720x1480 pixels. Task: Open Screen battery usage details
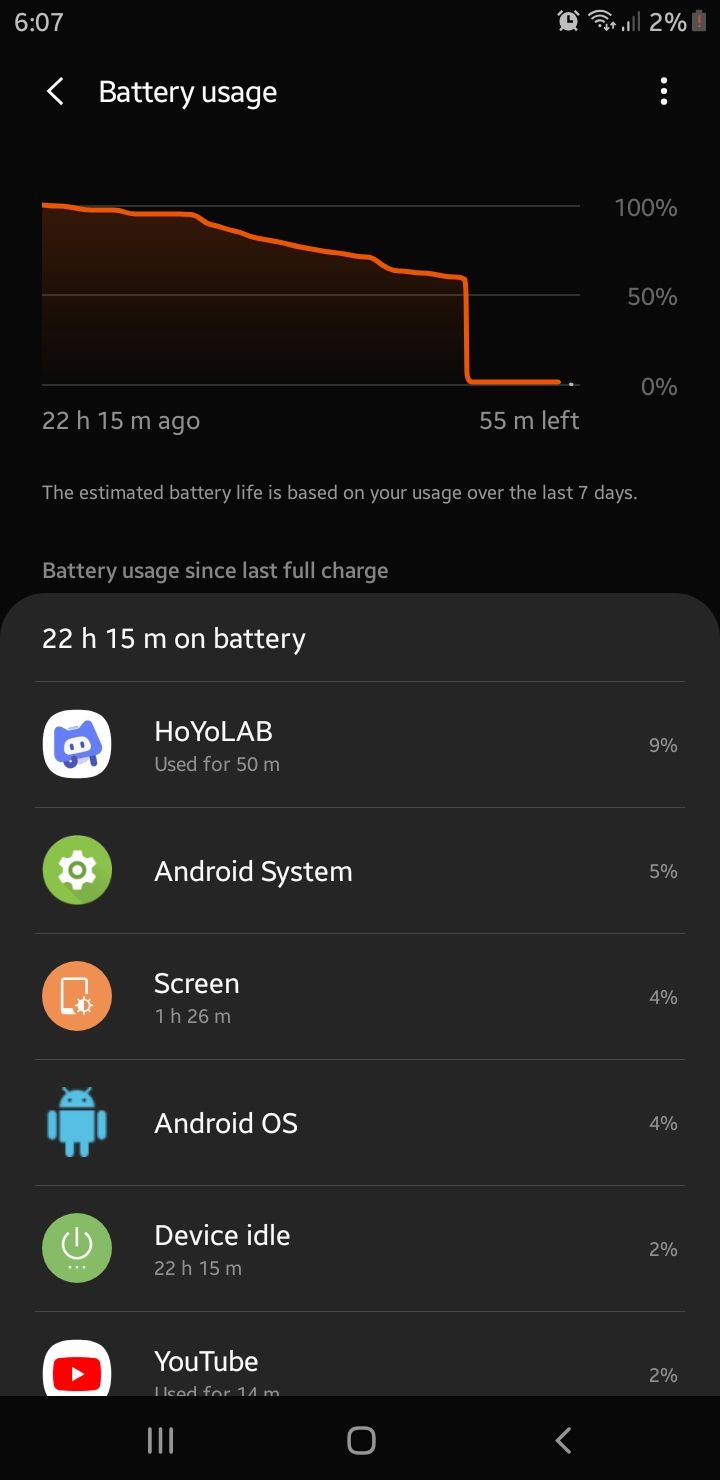point(360,997)
